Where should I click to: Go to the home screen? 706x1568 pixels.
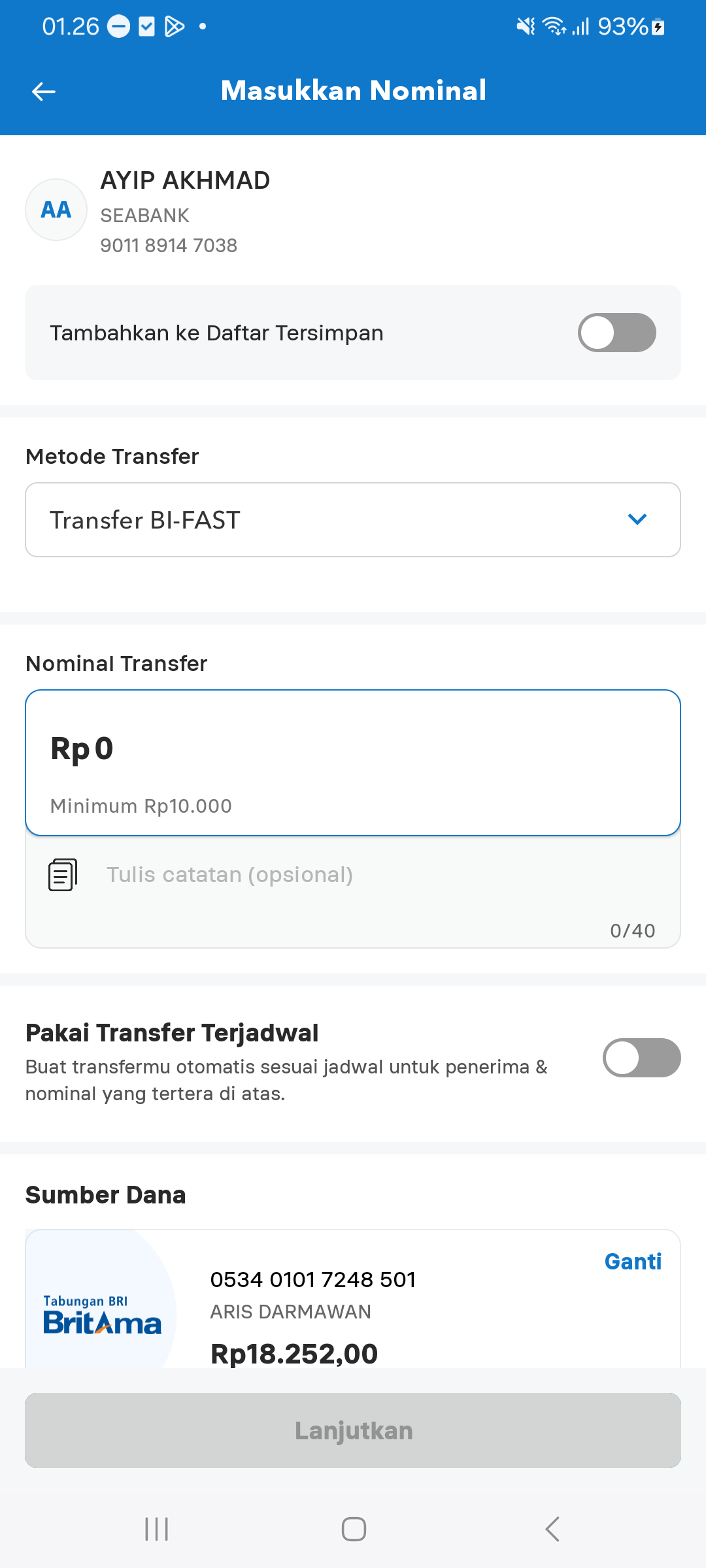click(354, 1529)
